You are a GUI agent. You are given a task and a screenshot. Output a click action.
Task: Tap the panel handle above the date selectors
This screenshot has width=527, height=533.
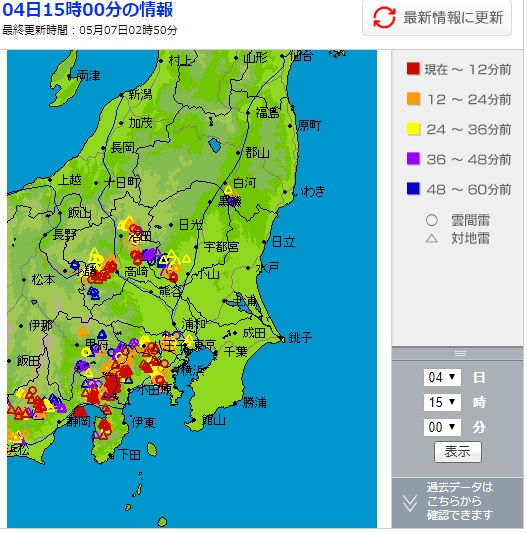coord(458,354)
